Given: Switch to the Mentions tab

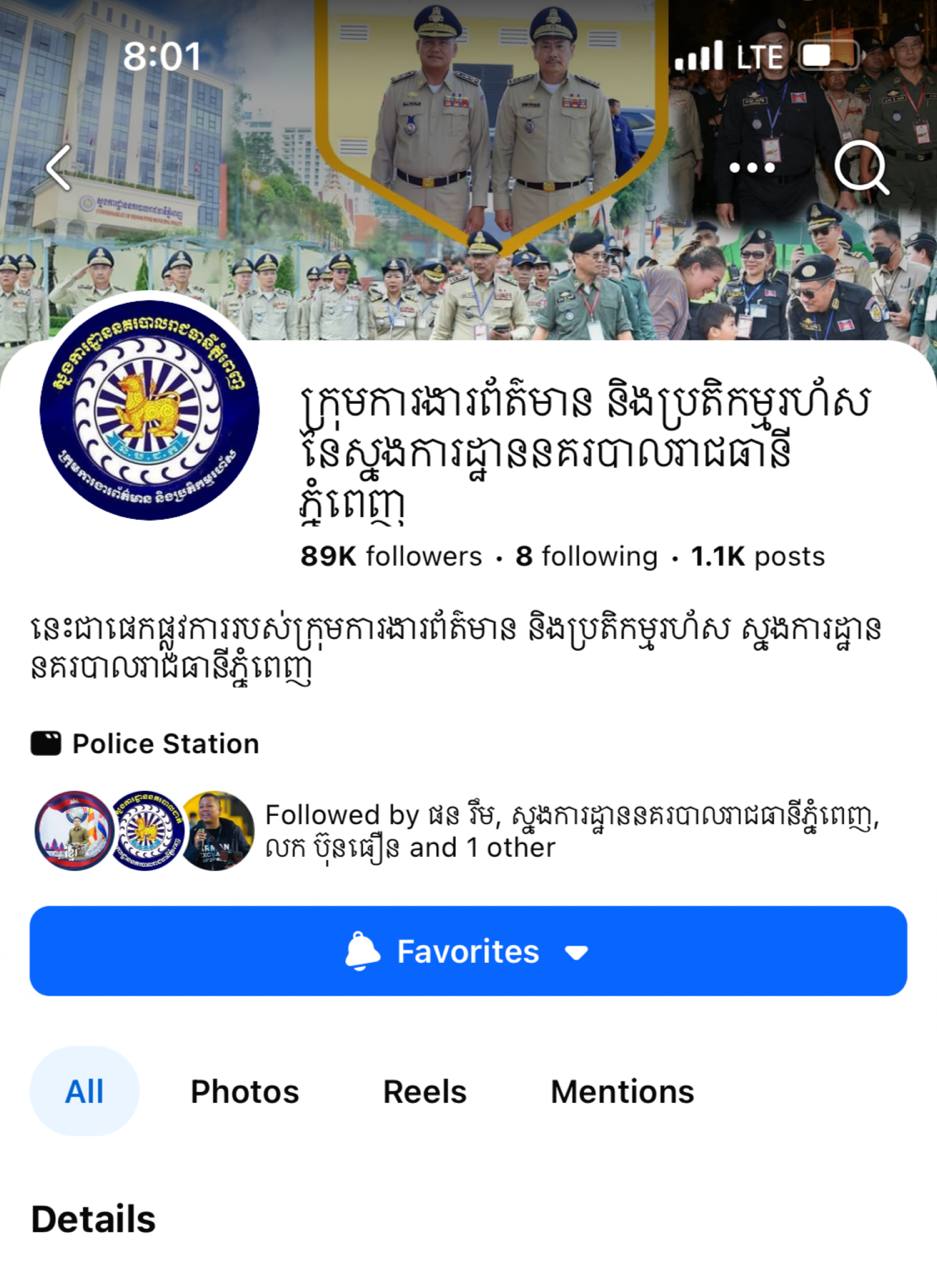Looking at the screenshot, I should click(622, 1092).
